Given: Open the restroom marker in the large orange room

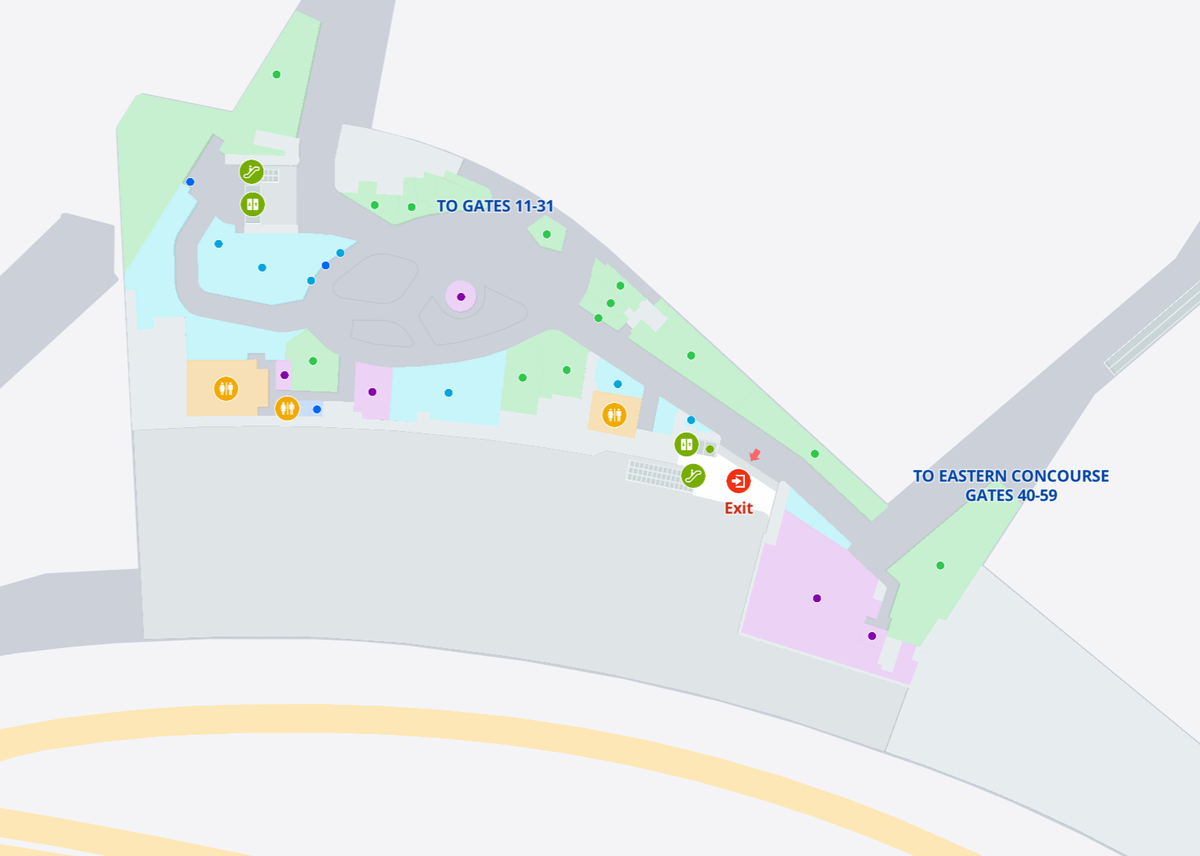Looking at the screenshot, I should (x=225, y=388).
